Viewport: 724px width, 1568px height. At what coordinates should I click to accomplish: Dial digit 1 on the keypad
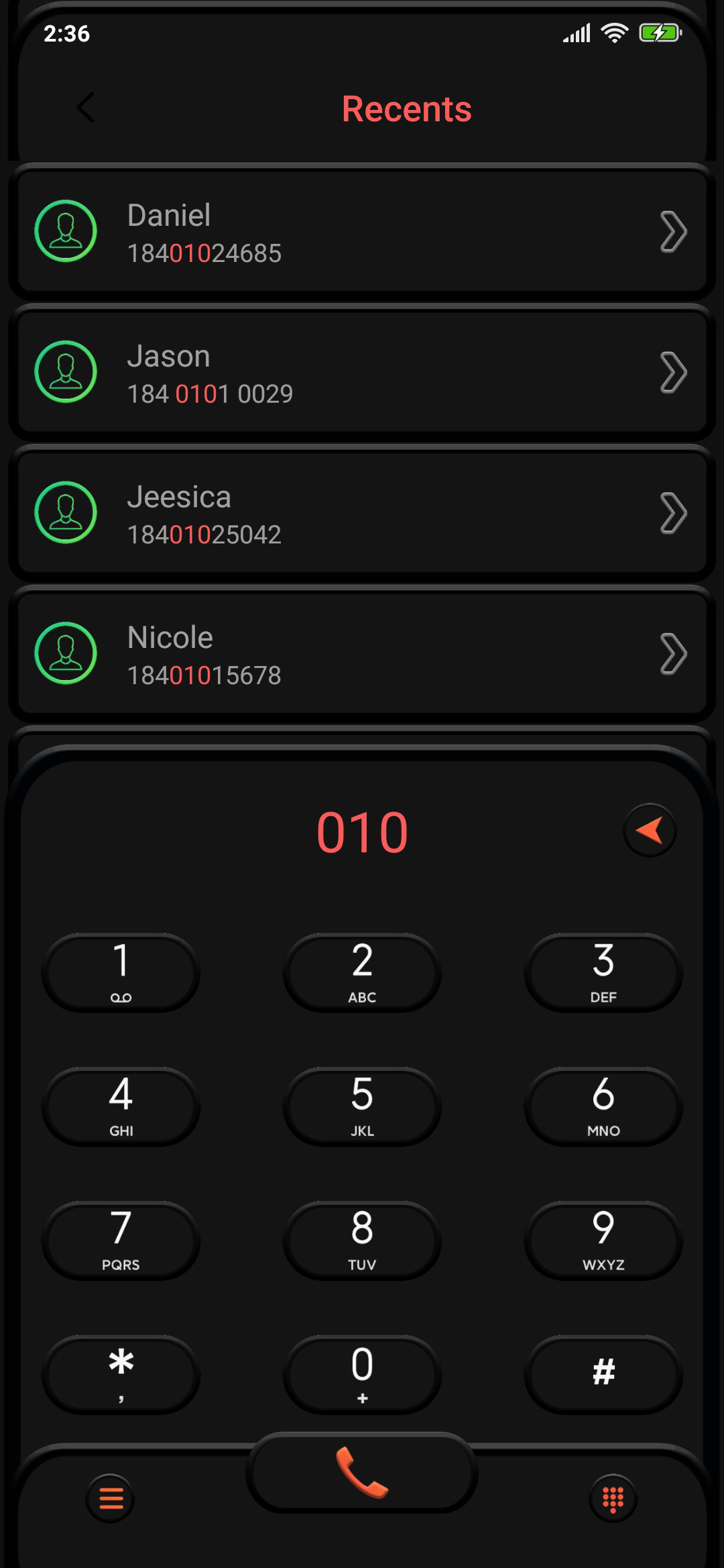point(121,972)
